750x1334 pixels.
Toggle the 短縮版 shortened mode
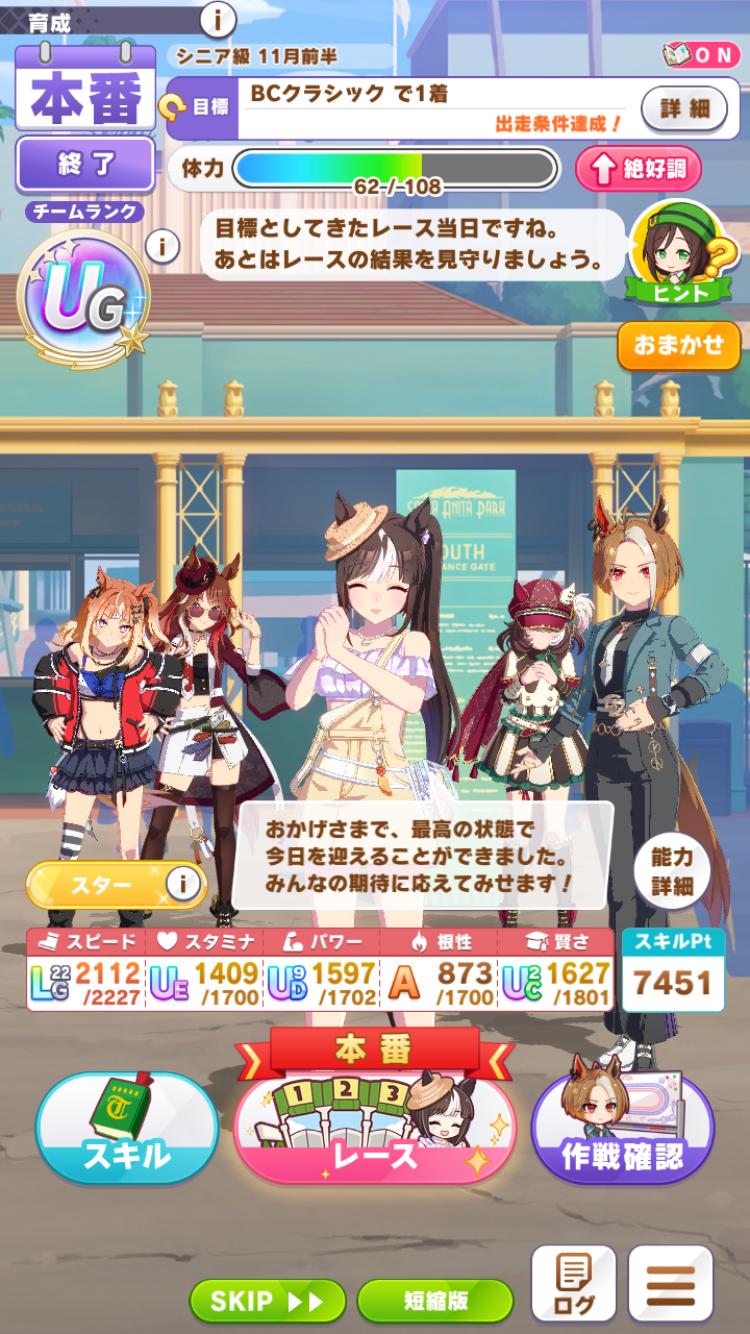coord(435,1301)
